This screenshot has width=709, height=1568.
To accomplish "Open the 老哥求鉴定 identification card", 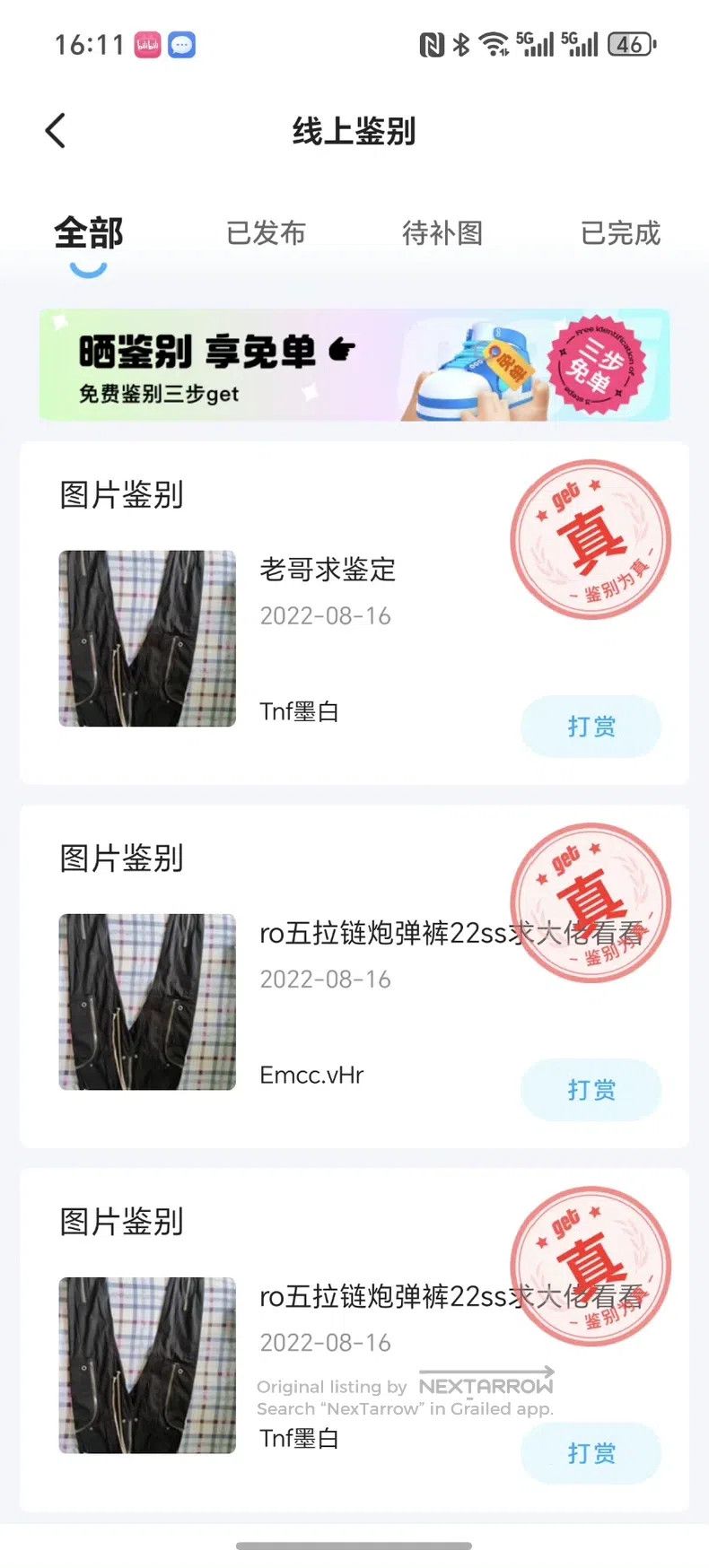I will pyautogui.click(x=354, y=613).
